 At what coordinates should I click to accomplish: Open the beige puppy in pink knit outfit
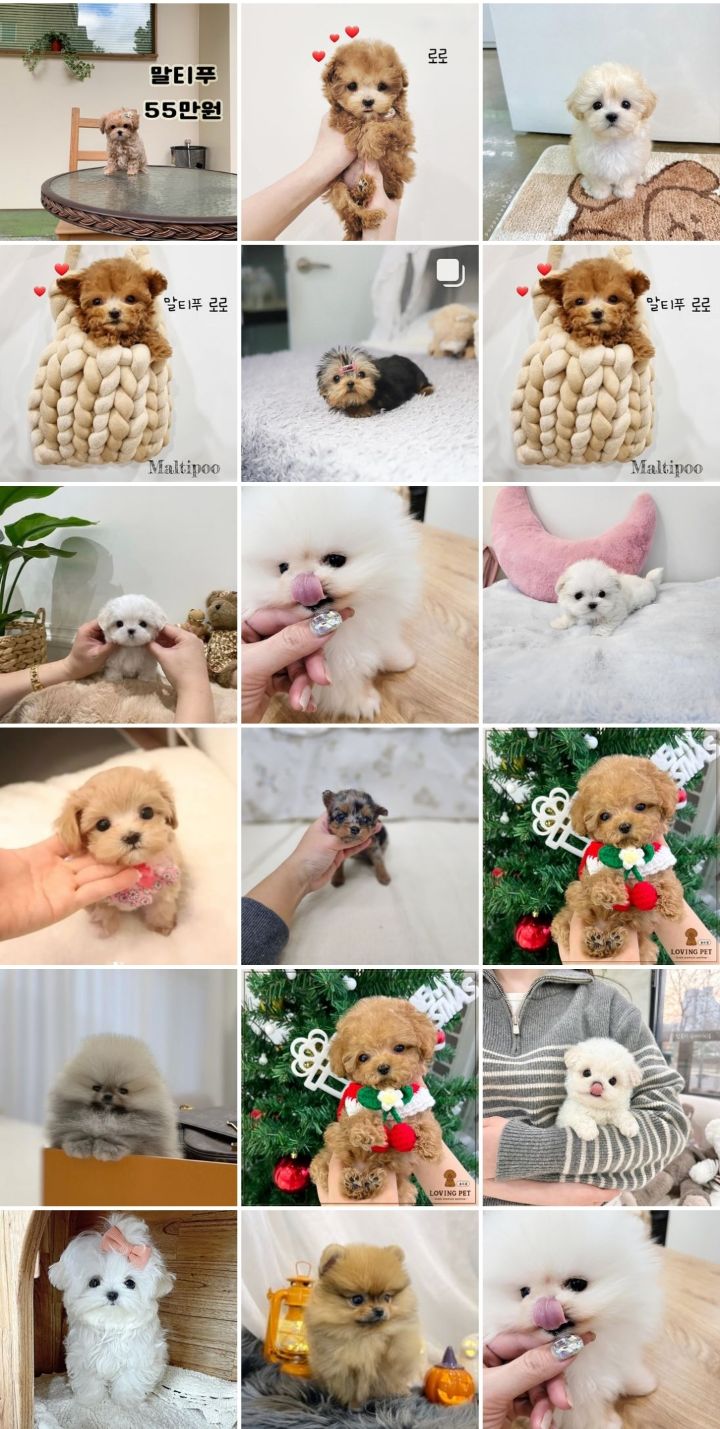[118, 846]
